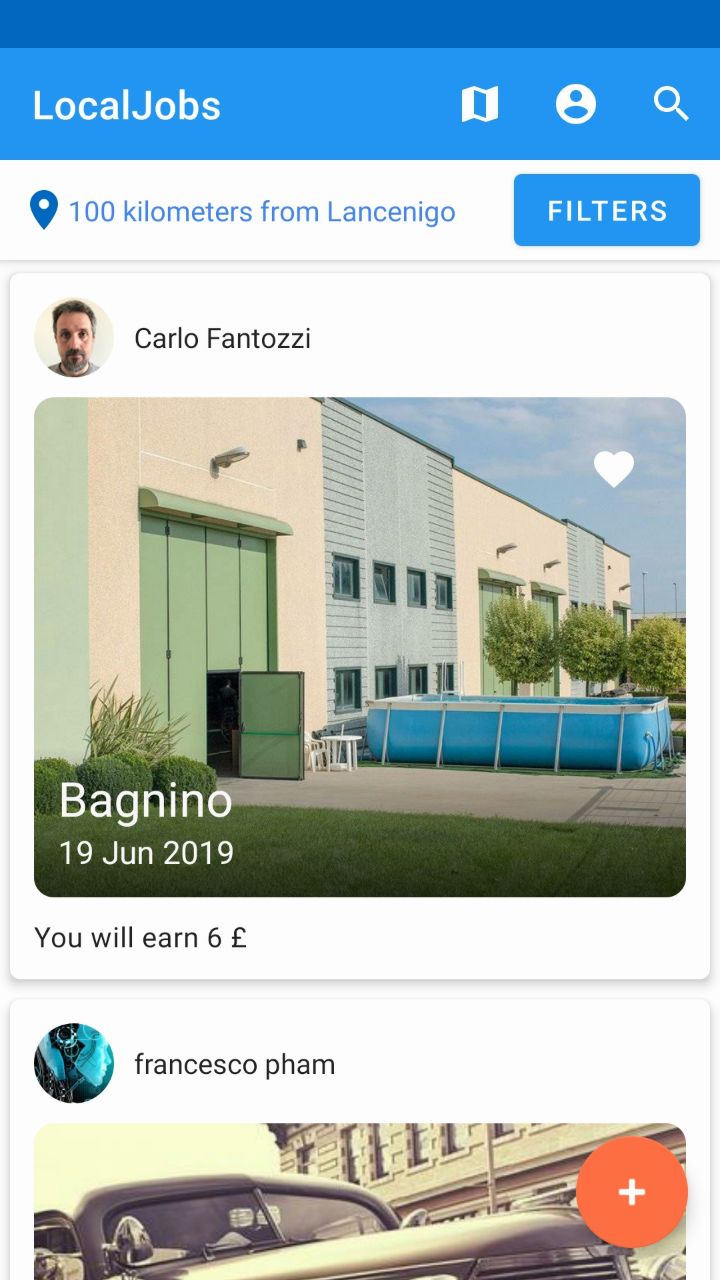Tap the search magnifier icon
This screenshot has height=1280, width=720.
[671, 104]
